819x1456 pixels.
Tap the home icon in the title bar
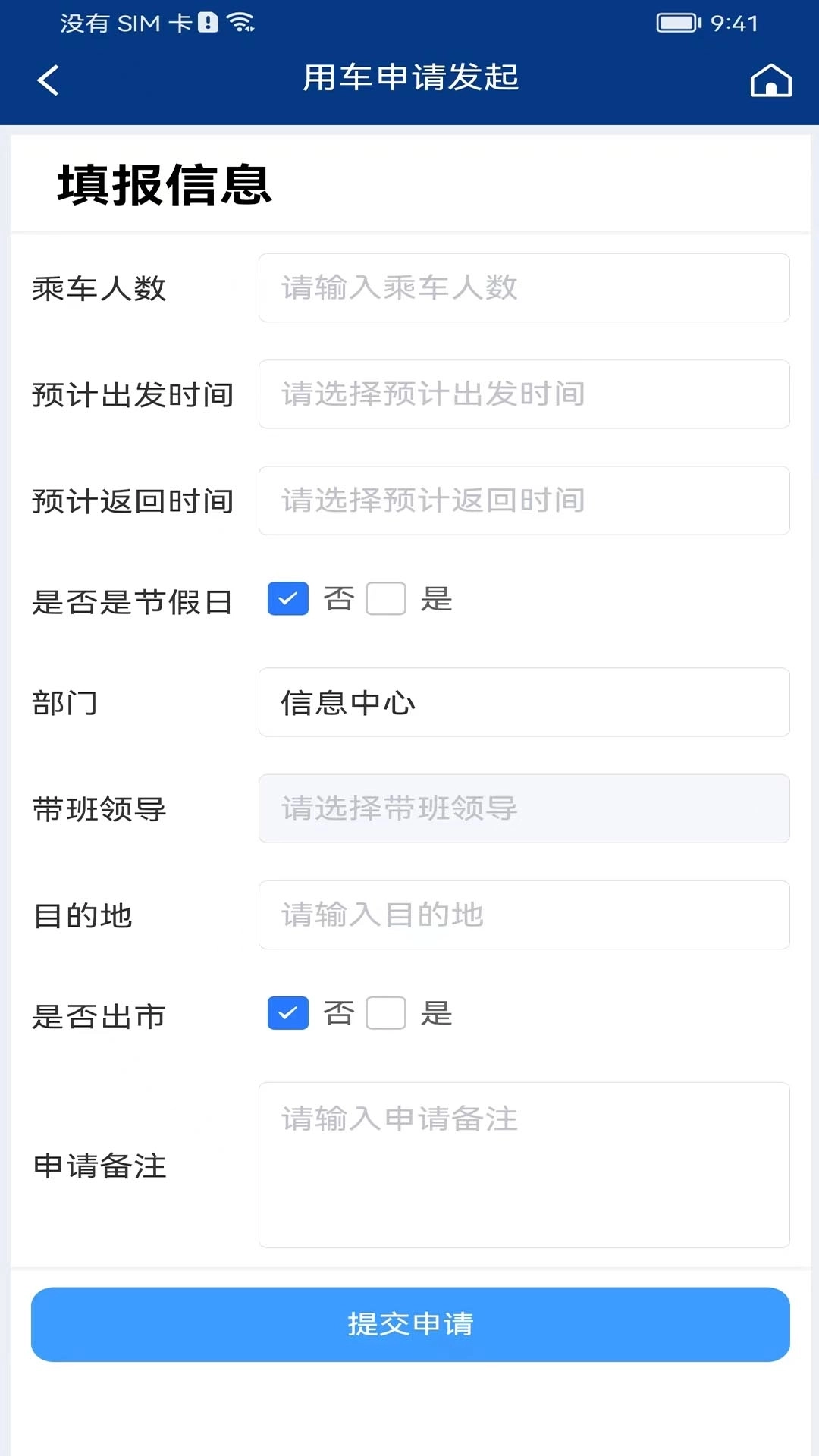point(770,79)
